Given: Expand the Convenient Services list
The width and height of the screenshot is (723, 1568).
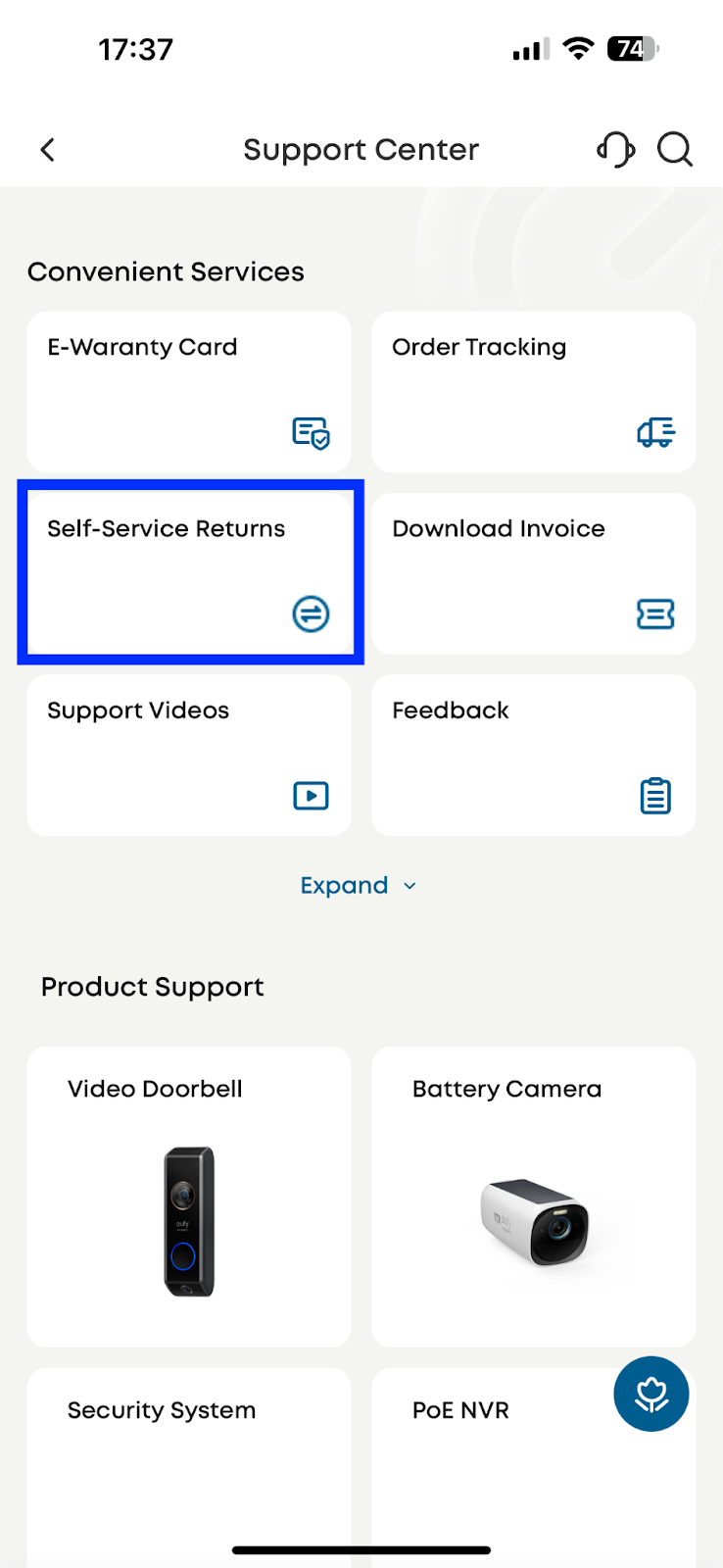Looking at the screenshot, I should (359, 886).
